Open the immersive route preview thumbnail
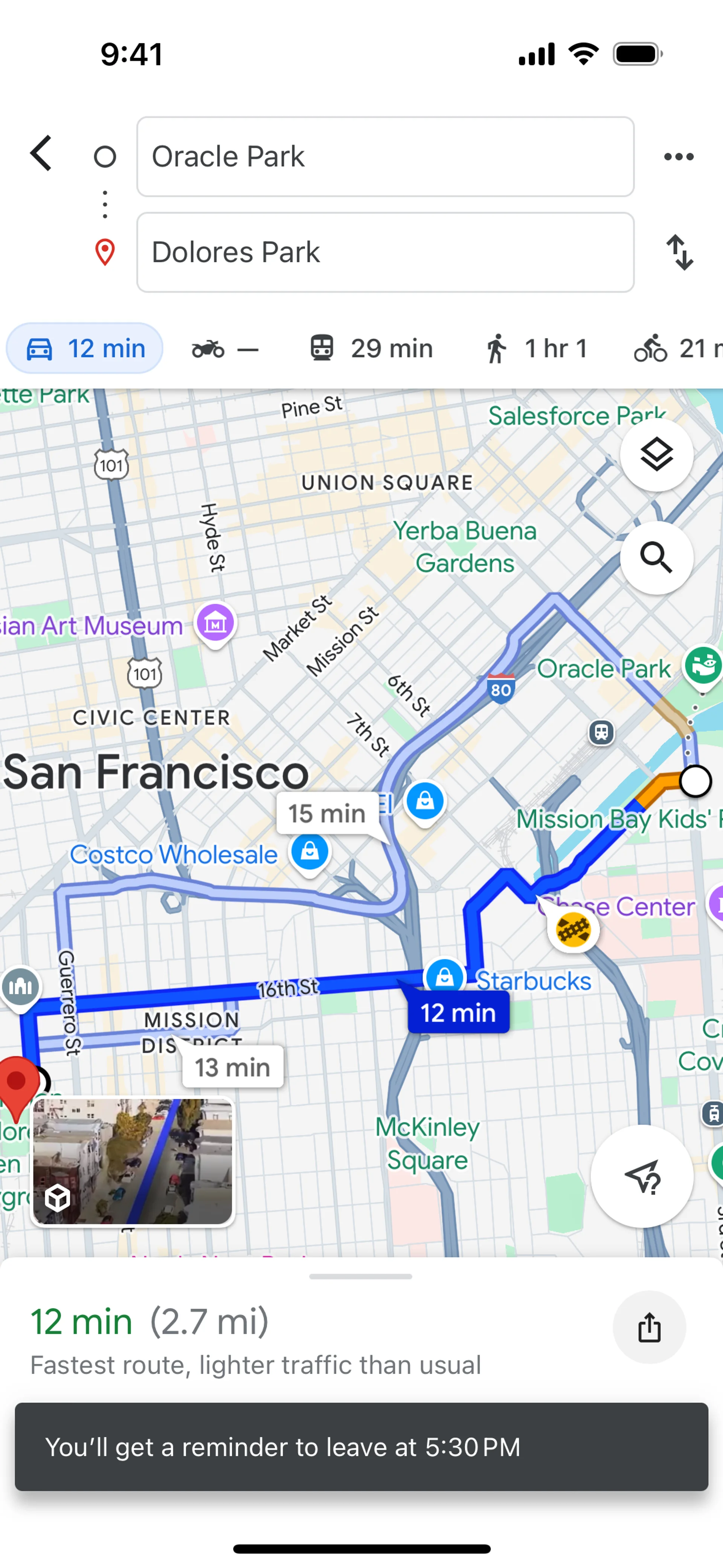The height and width of the screenshot is (1568, 723). click(x=133, y=1161)
